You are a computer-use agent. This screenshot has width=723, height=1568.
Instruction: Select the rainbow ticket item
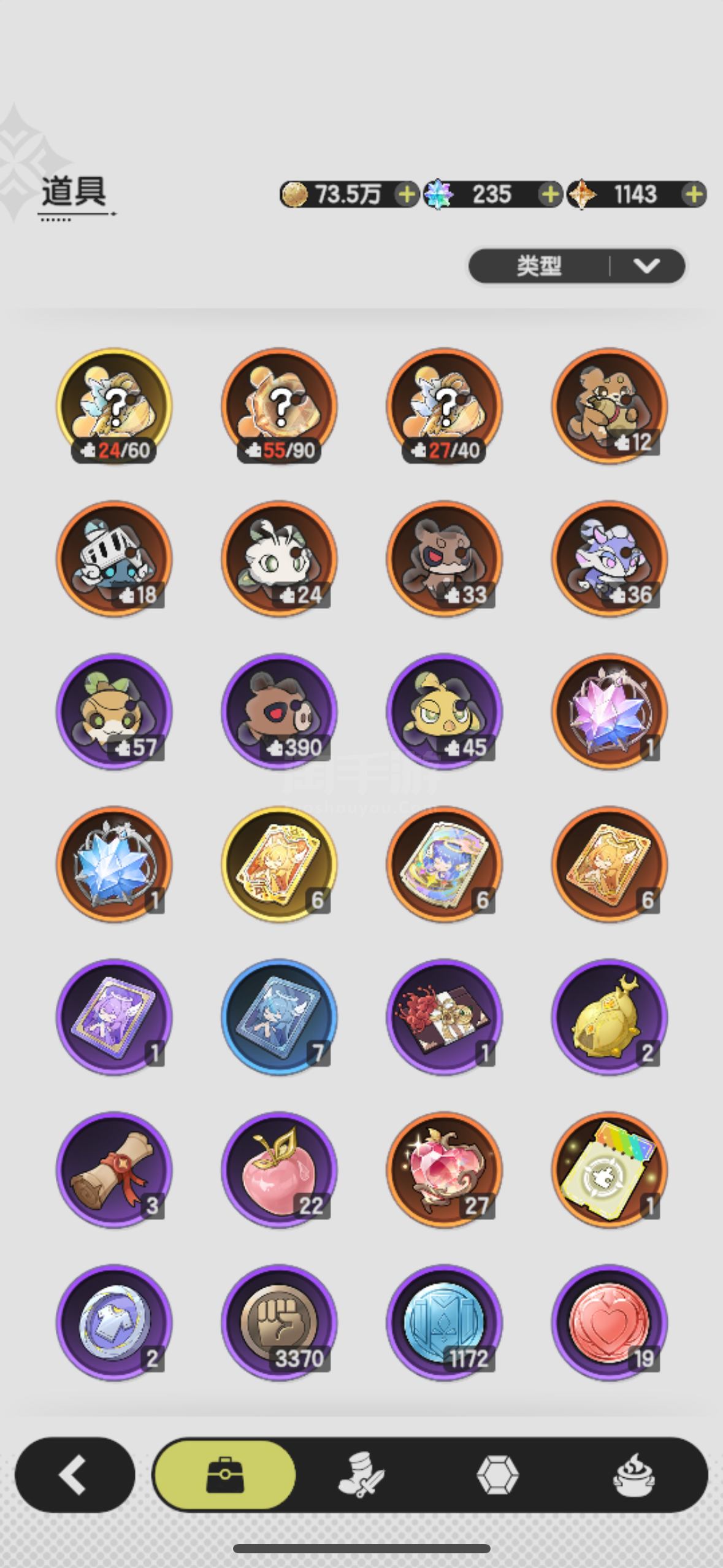pos(610,1169)
